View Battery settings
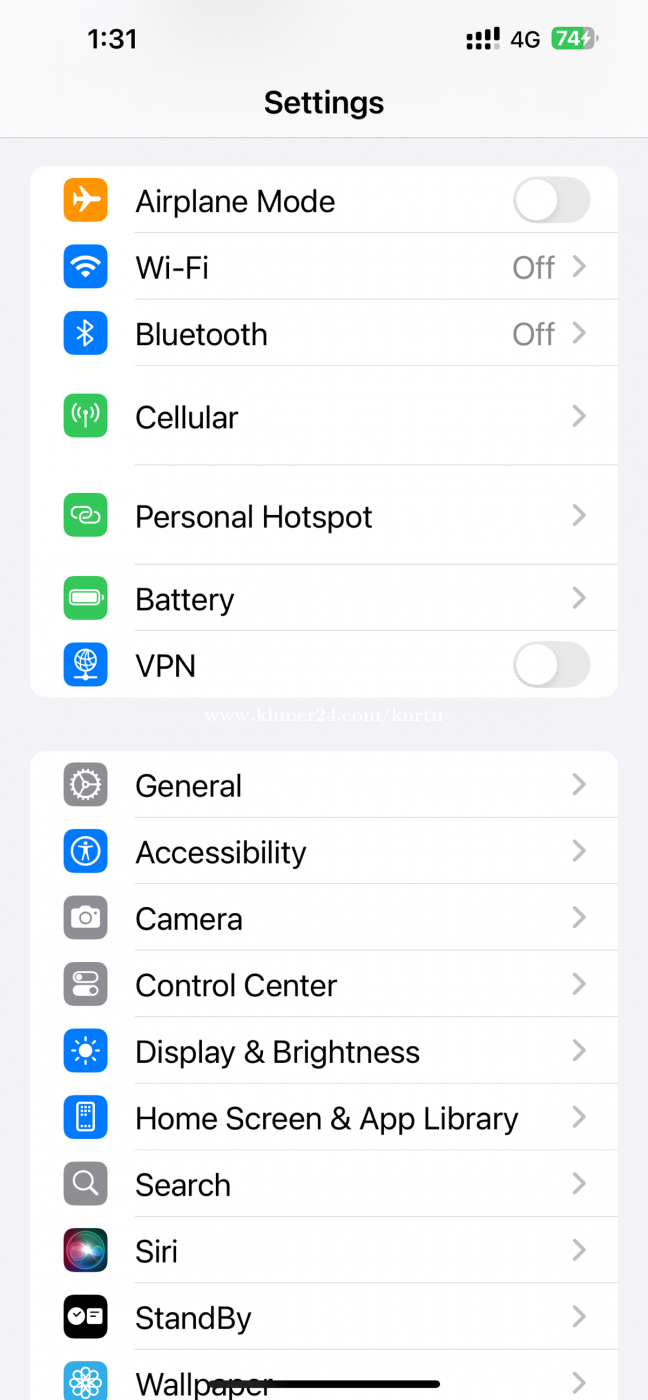The image size is (648, 1400). [324, 598]
